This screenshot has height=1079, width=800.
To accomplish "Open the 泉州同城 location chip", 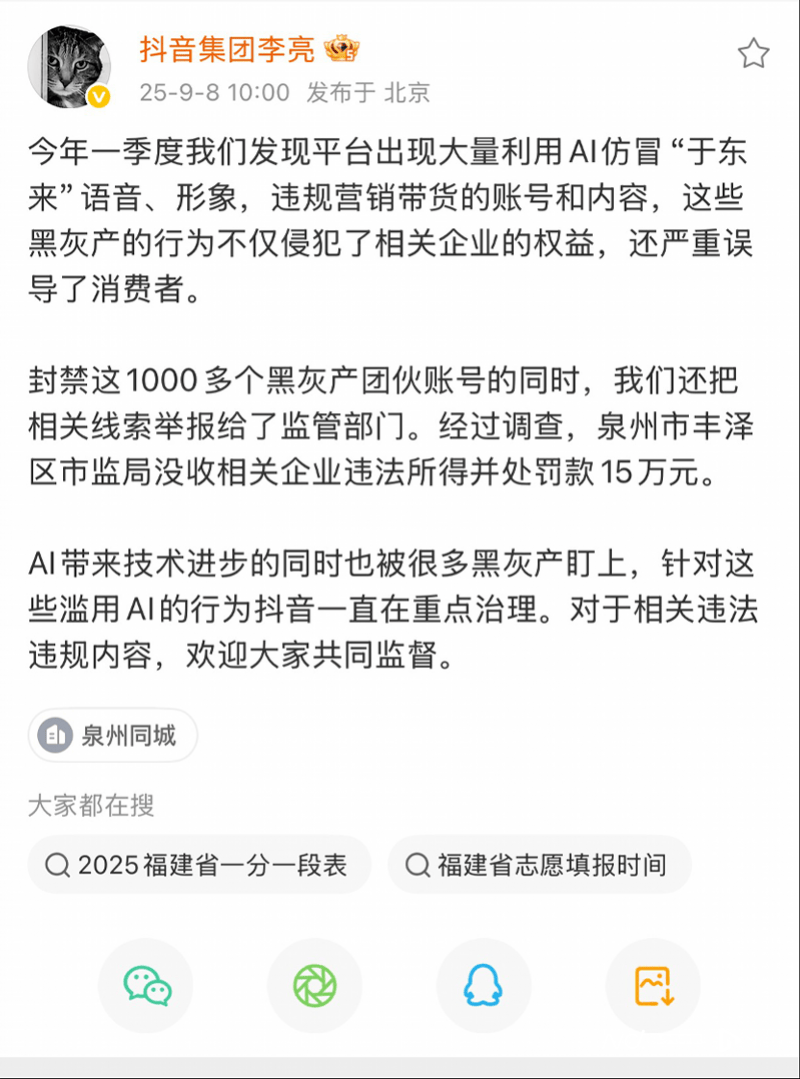I will point(113,737).
